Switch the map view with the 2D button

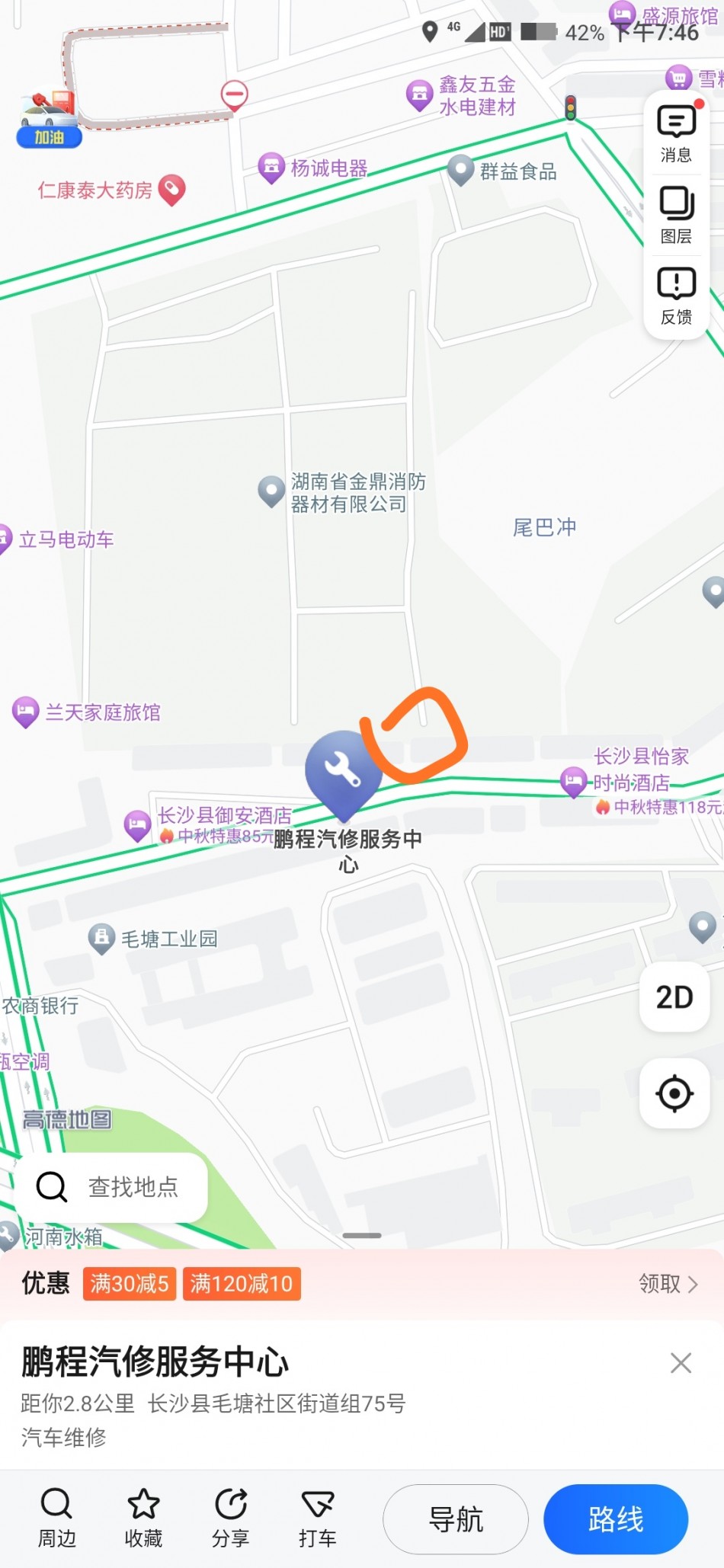pos(674,997)
